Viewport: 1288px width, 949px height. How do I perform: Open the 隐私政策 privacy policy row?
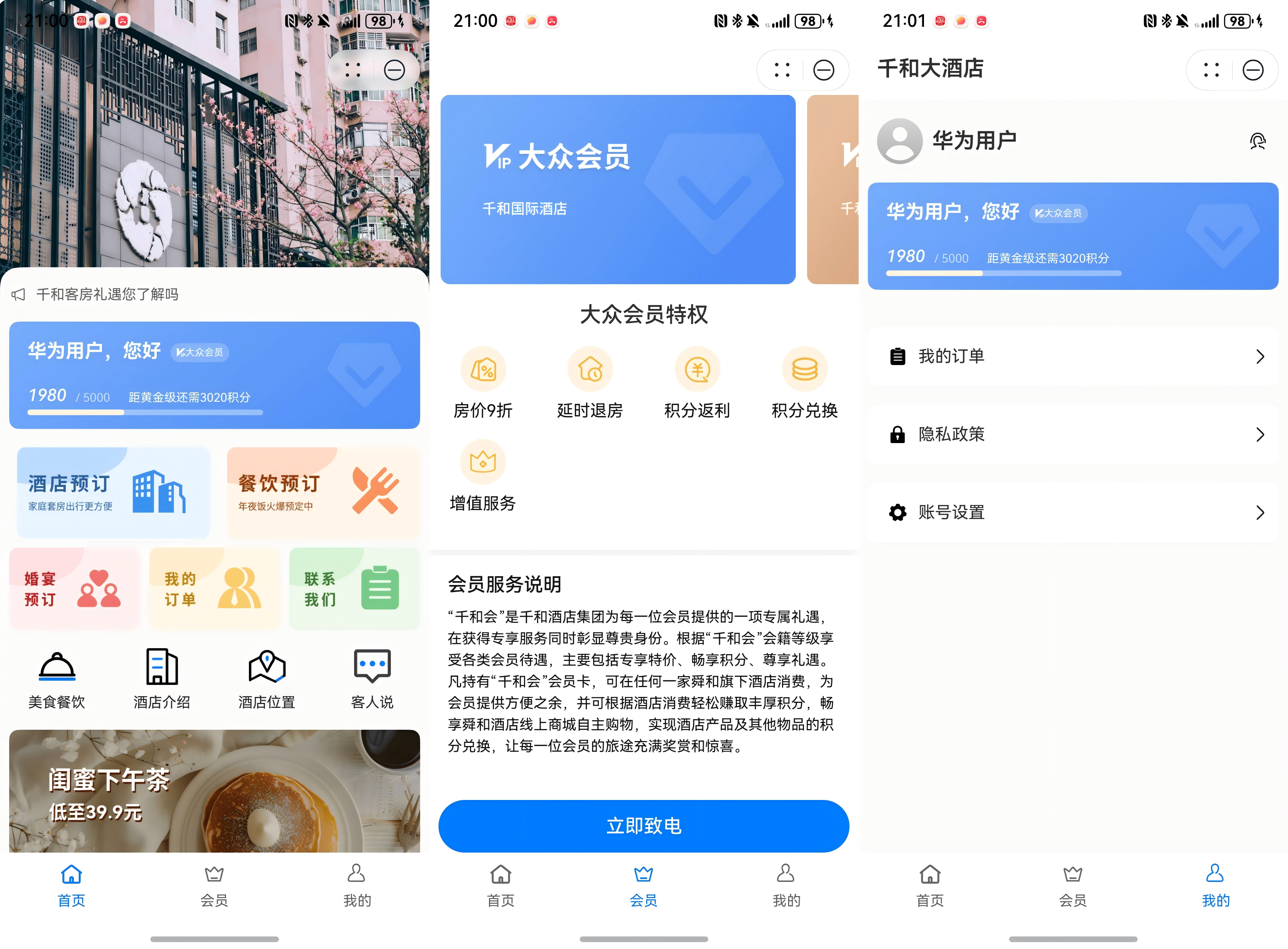tap(1073, 435)
